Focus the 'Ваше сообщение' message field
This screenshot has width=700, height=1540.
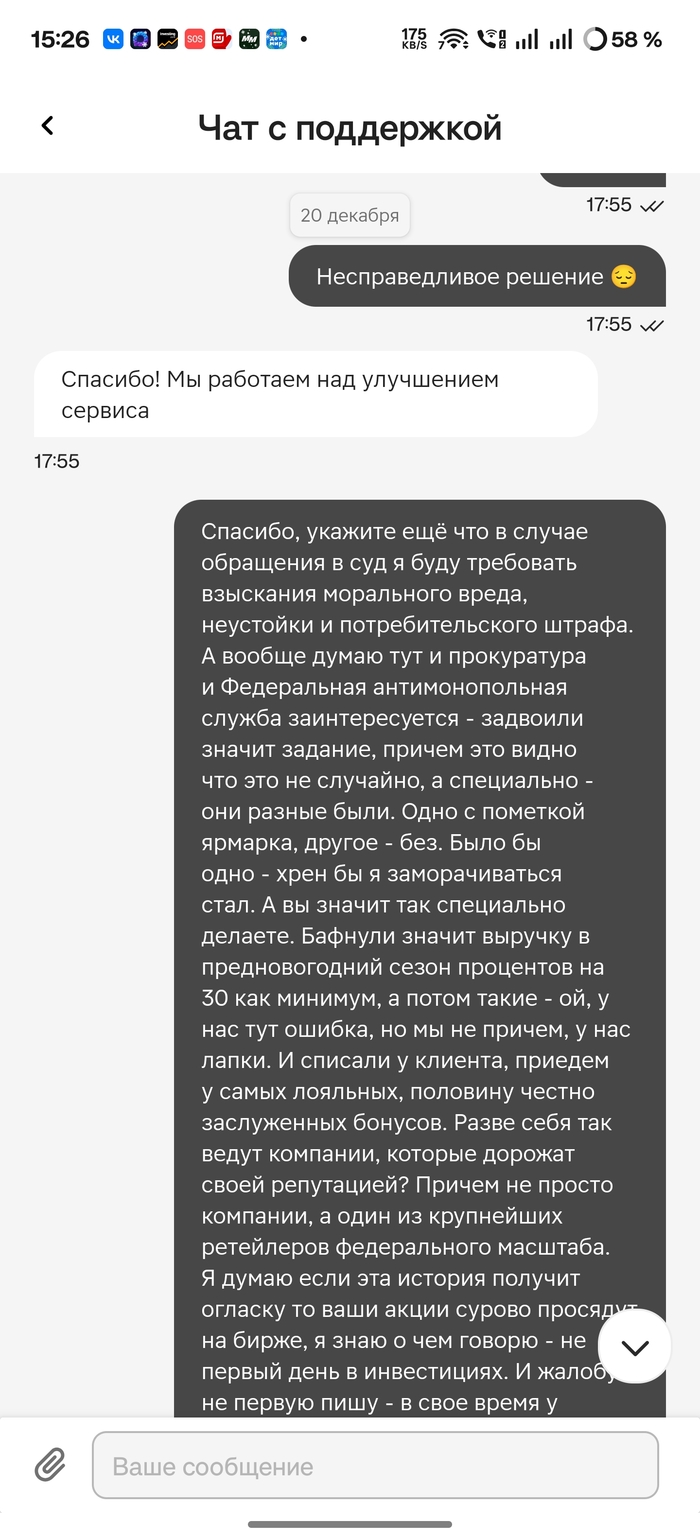(375, 1465)
